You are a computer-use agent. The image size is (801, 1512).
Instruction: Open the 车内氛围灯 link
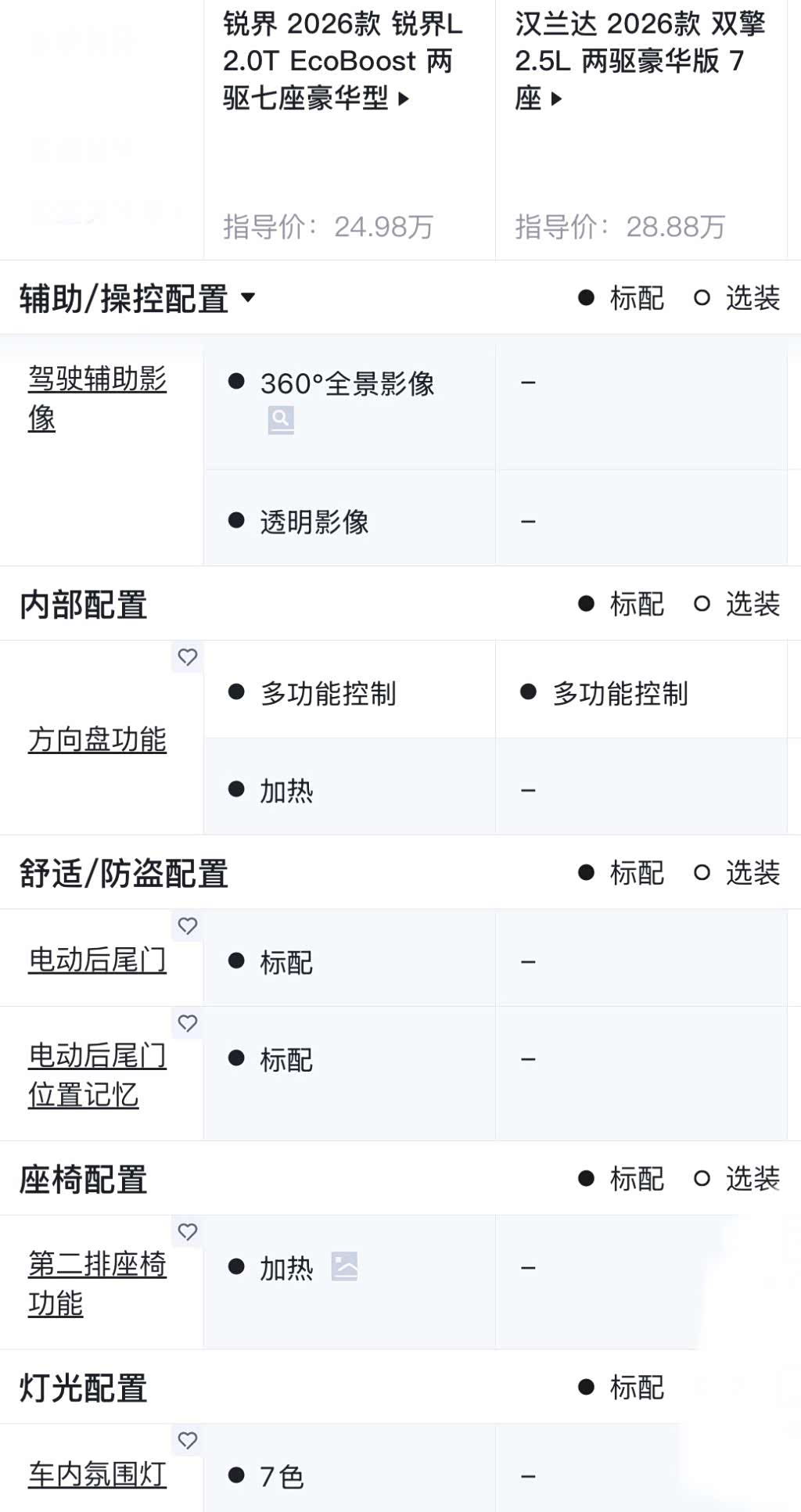point(97,1474)
